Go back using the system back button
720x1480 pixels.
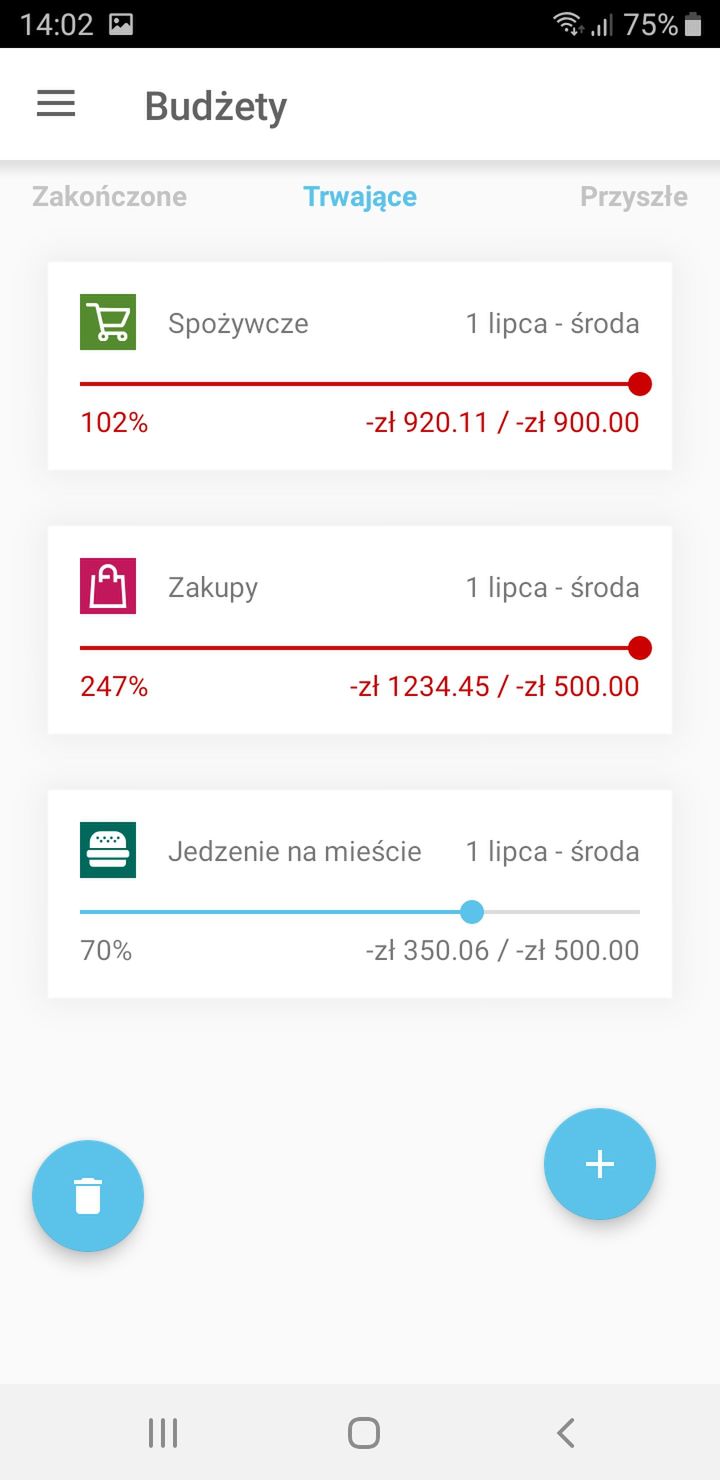coord(566,1433)
